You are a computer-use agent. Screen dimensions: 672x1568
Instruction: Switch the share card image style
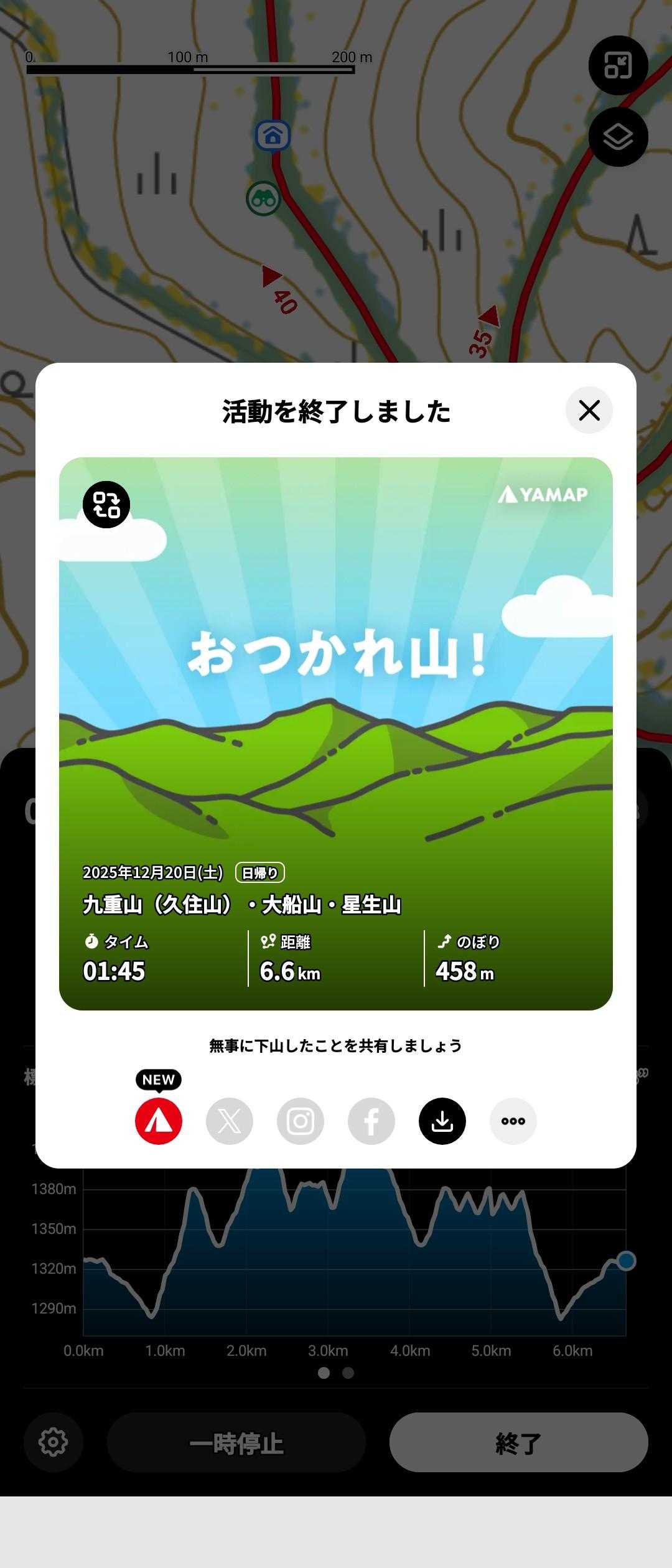106,505
